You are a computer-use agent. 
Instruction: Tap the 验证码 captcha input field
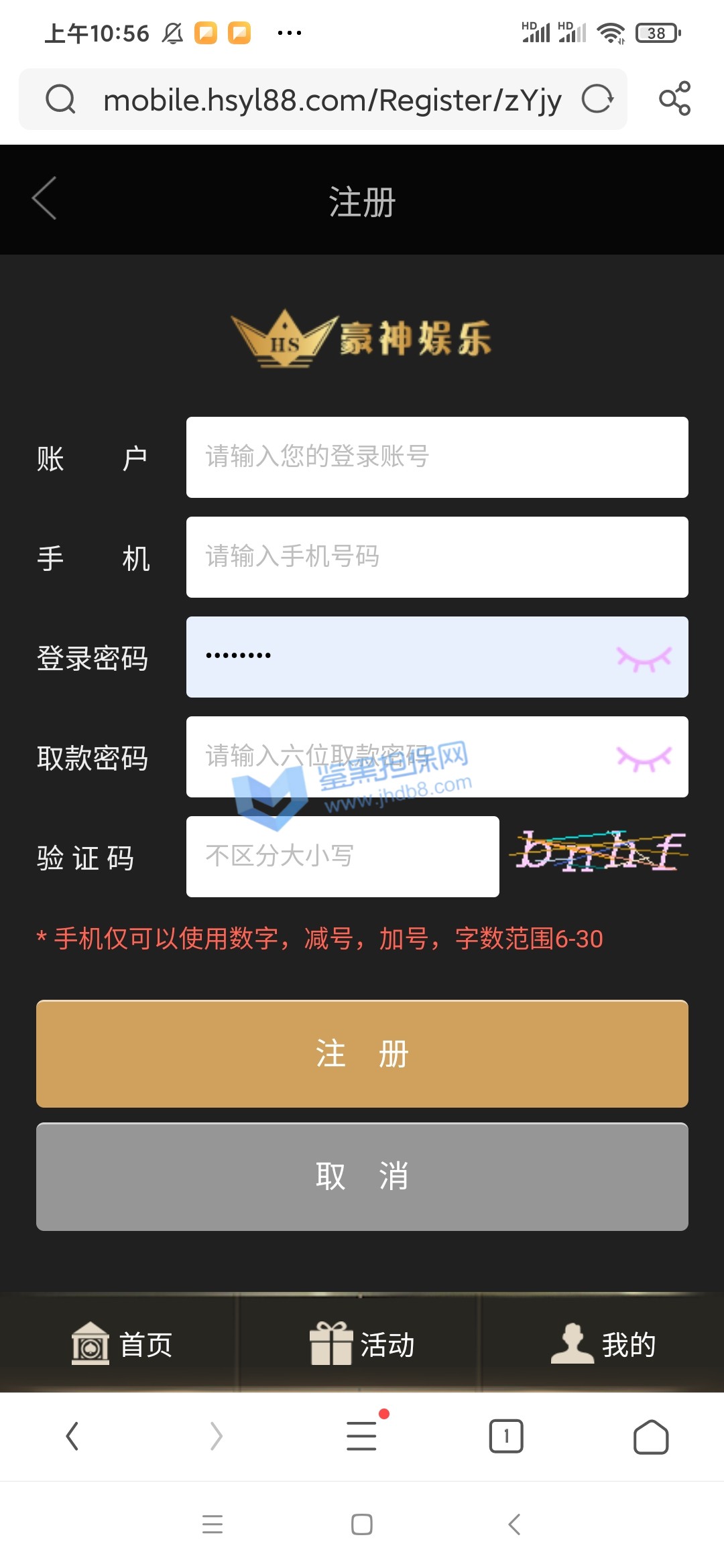[x=342, y=856]
